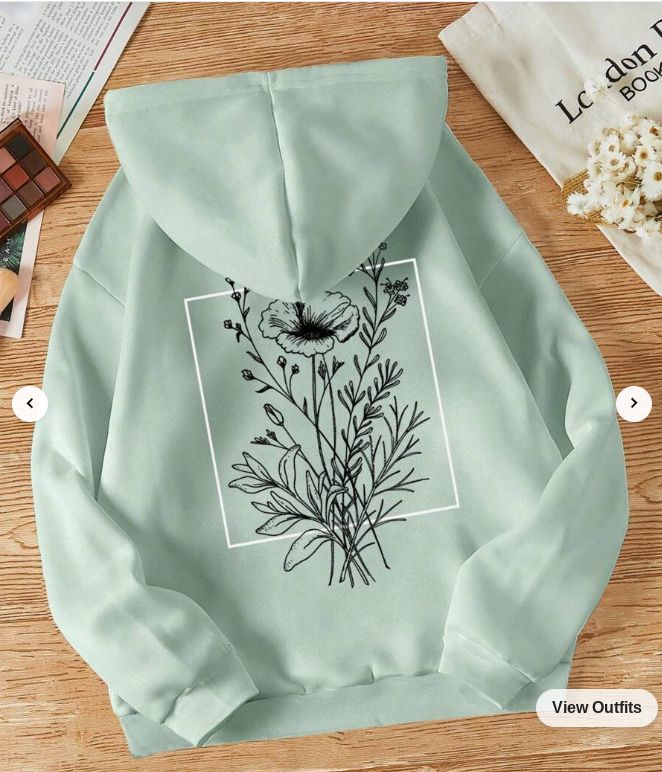Show the next product image

[x=633, y=403]
